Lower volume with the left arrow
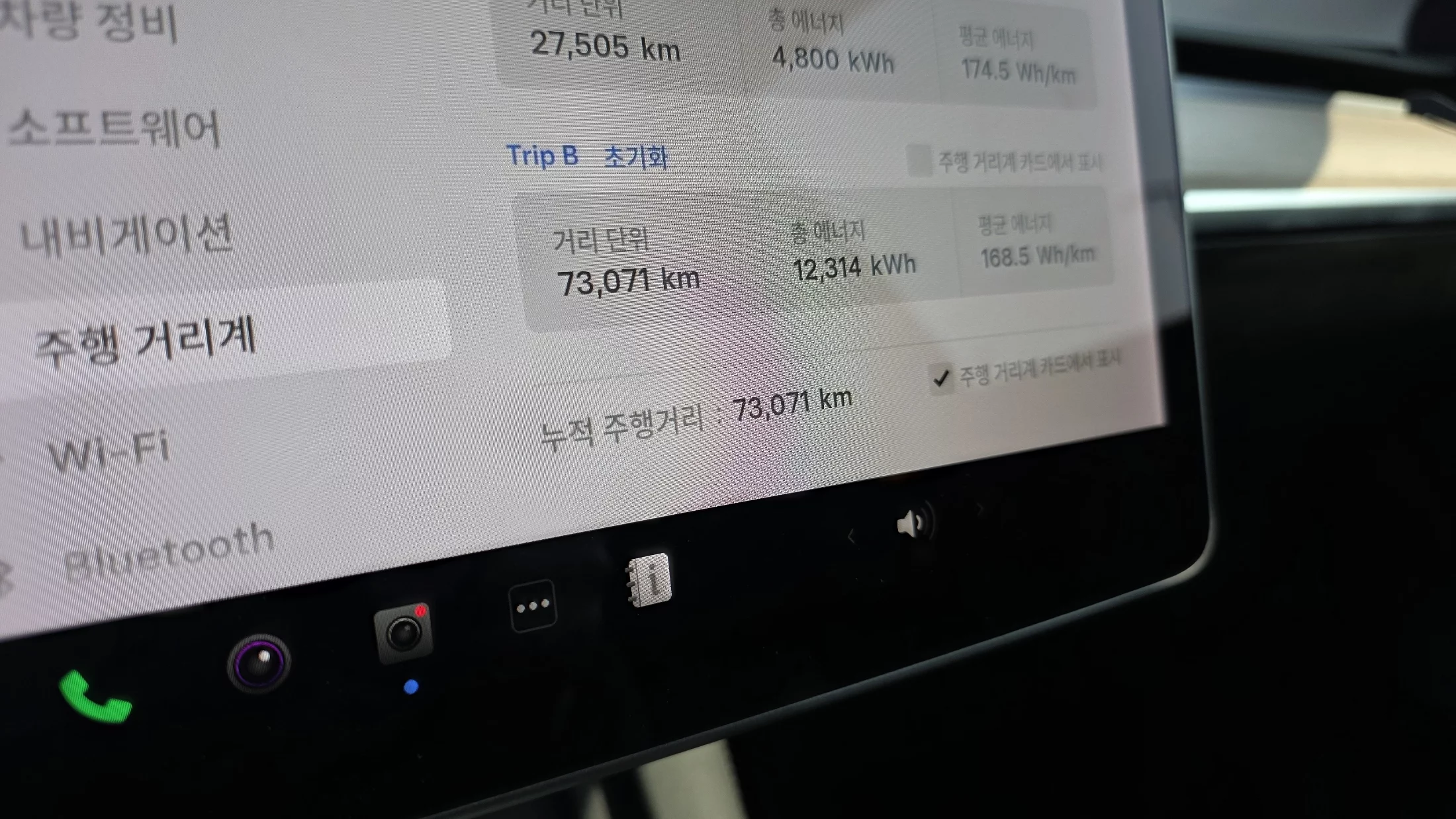The height and width of the screenshot is (819, 1456). 852,536
